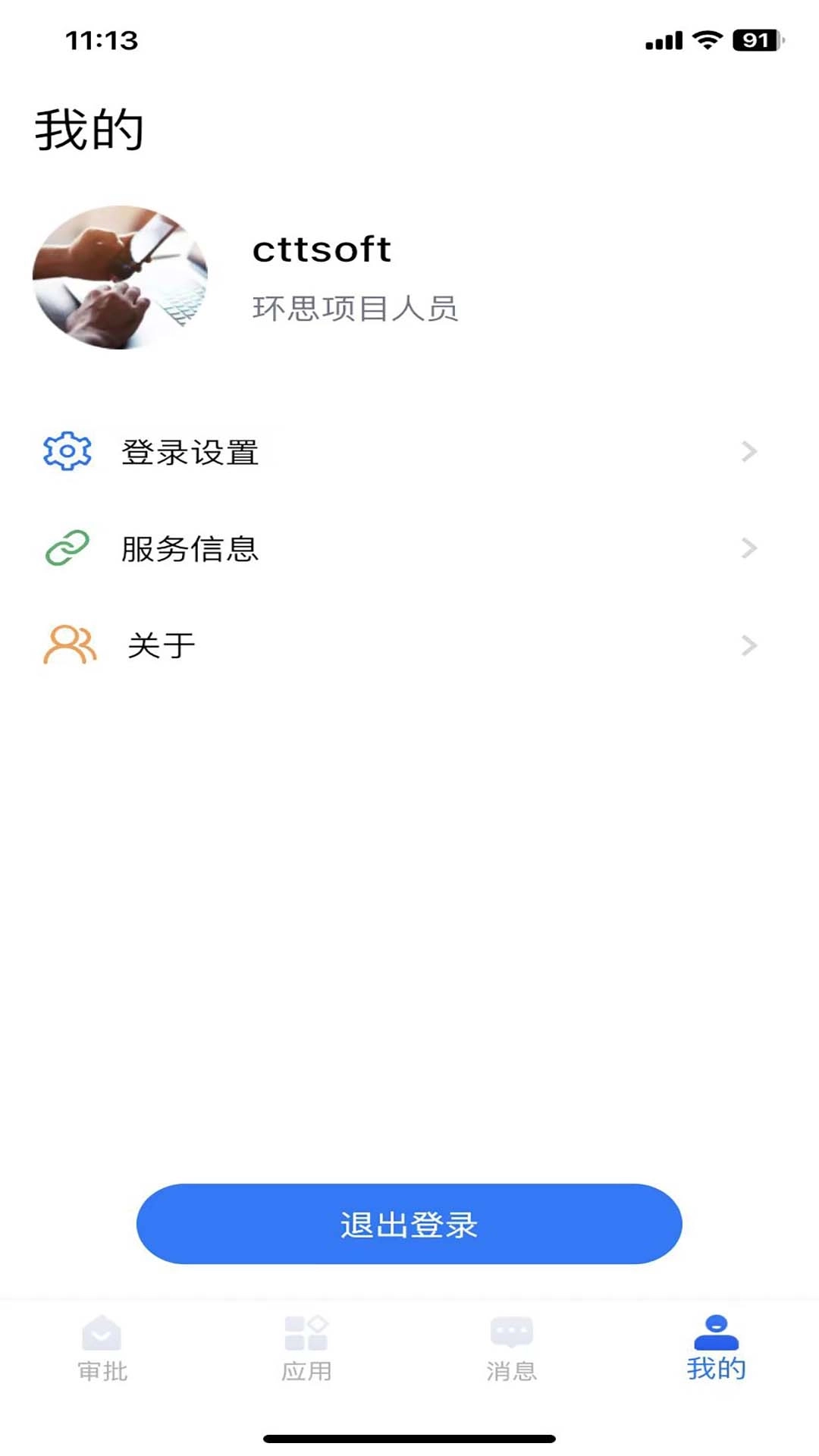Select the 登录设置 gear icon
Image resolution: width=819 pixels, height=1456 pixels.
(x=67, y=451)
